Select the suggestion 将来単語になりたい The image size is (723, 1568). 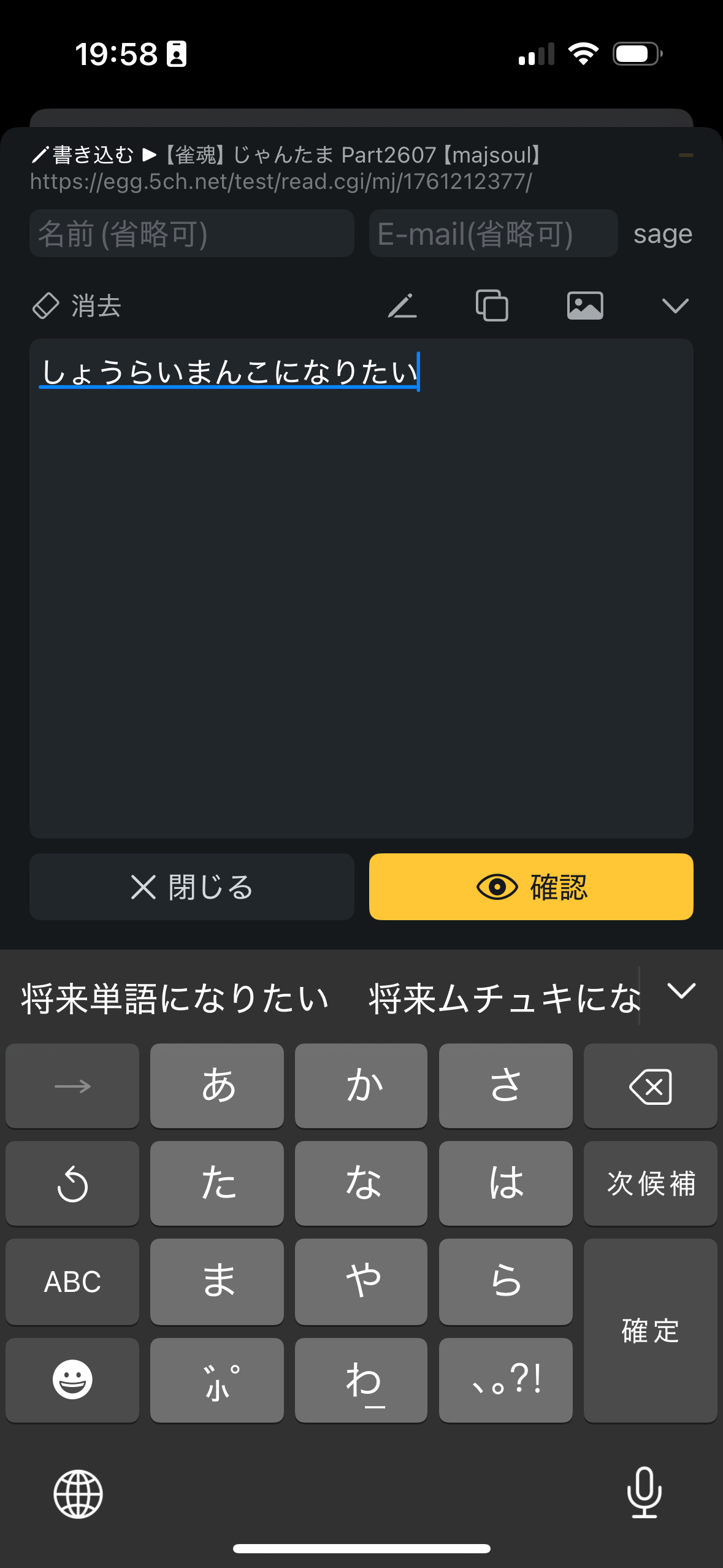tap(175, 998)
